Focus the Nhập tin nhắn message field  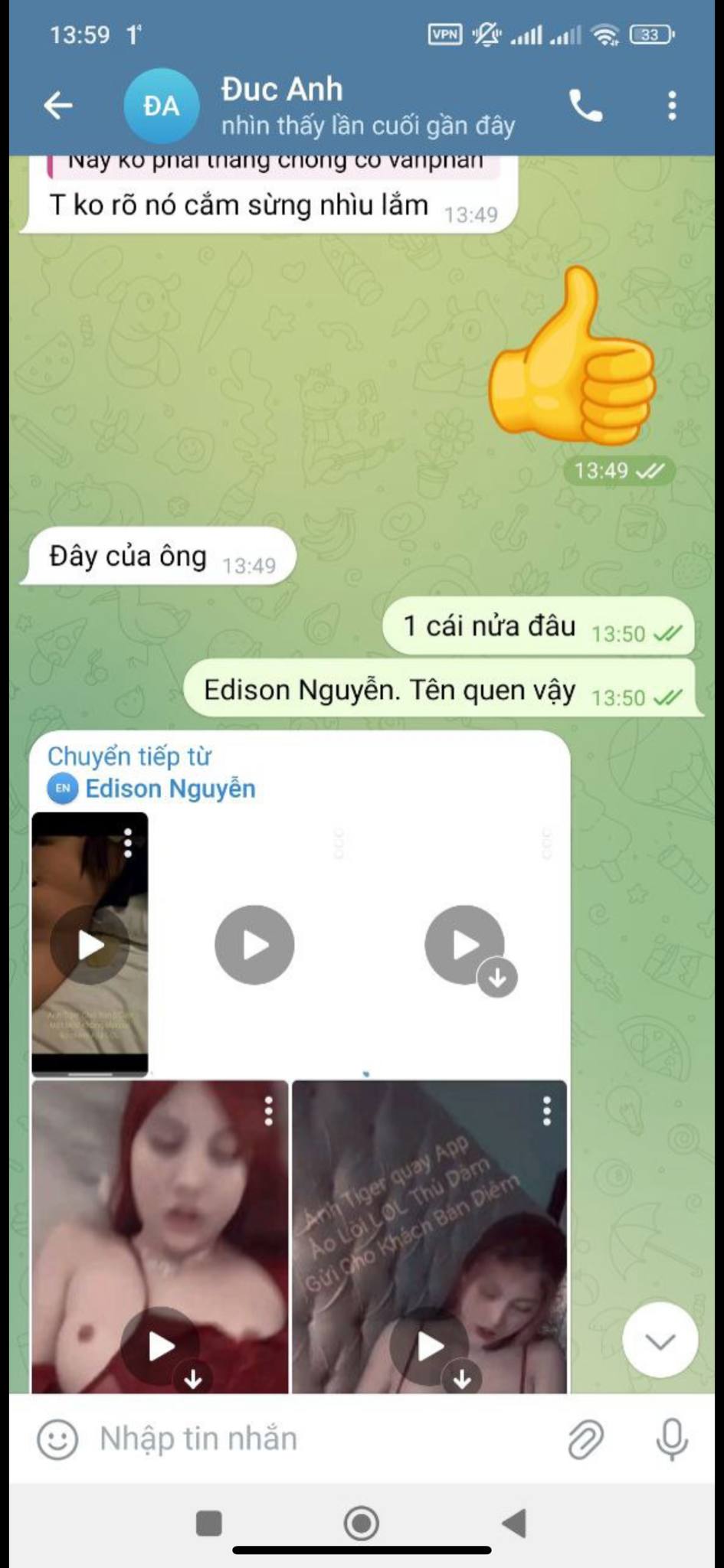point(322,1439)
